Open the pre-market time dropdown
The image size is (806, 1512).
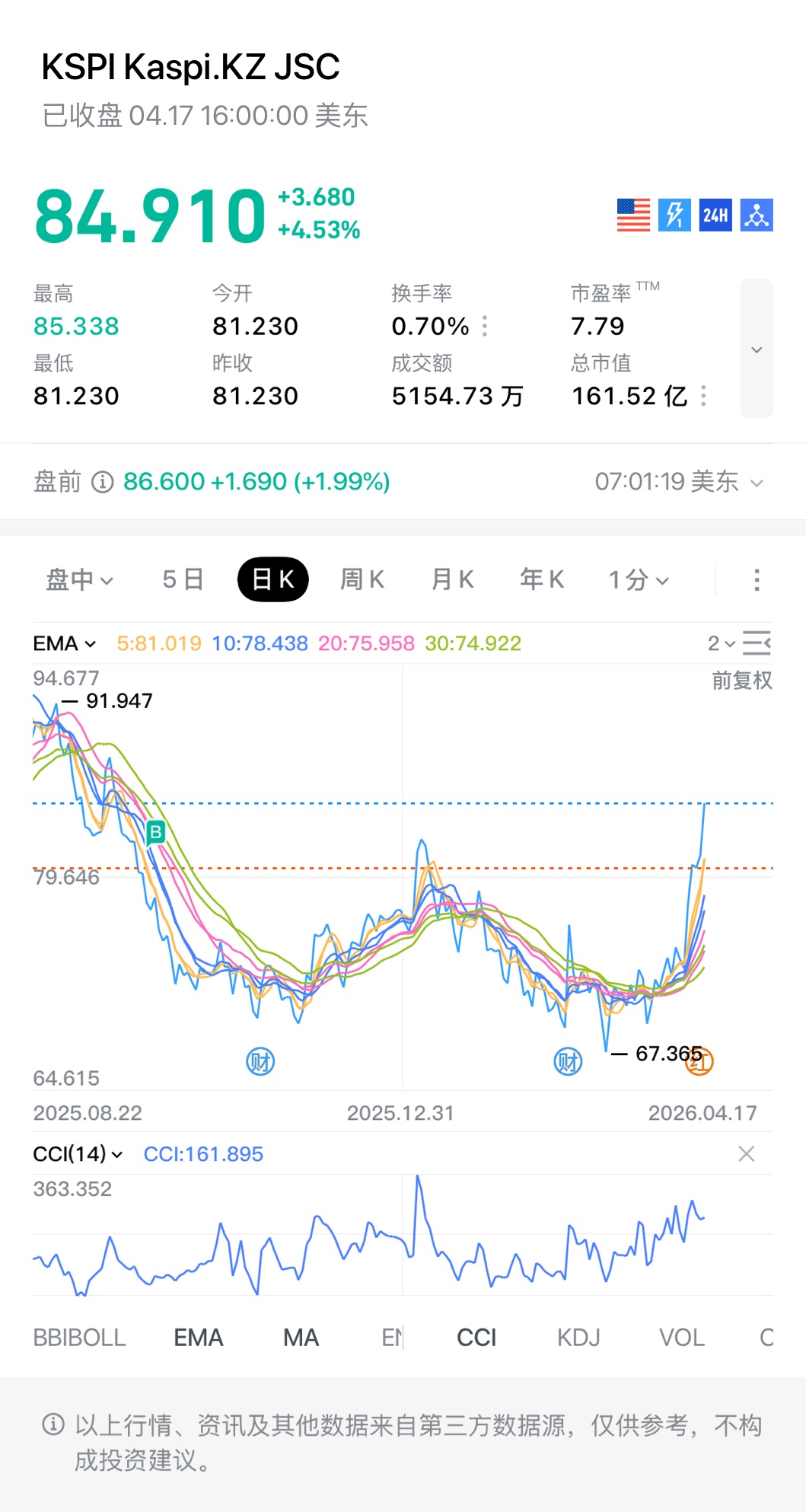756,483
